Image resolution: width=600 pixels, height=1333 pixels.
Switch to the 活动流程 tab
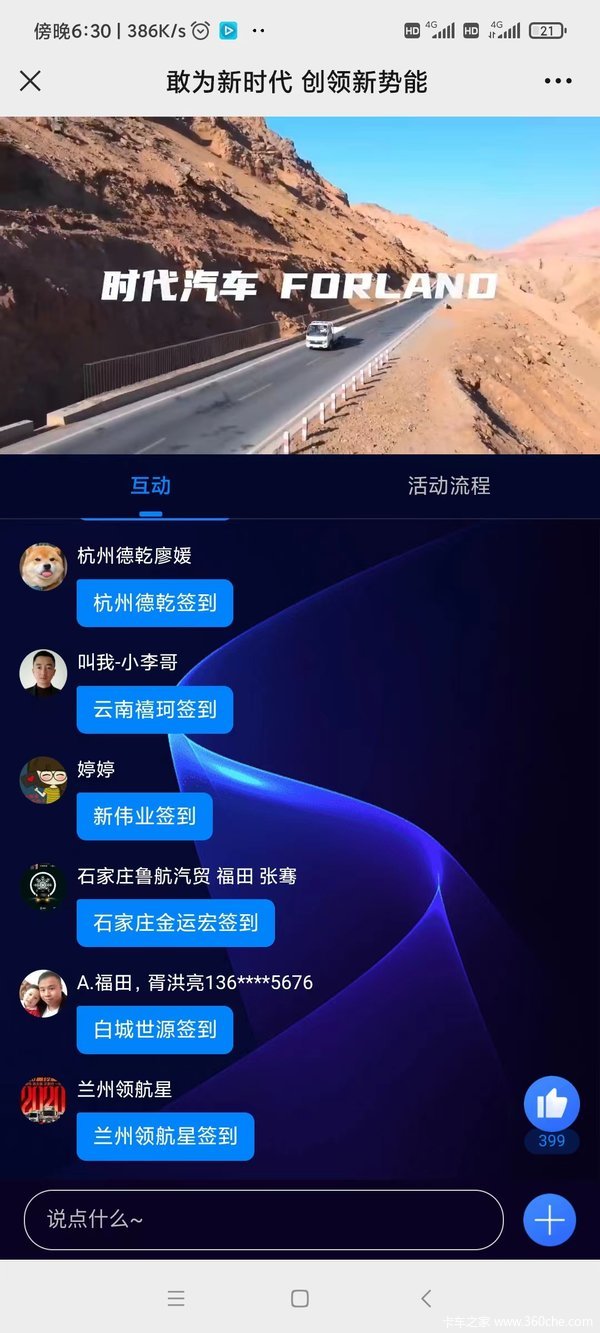[449, 486]
